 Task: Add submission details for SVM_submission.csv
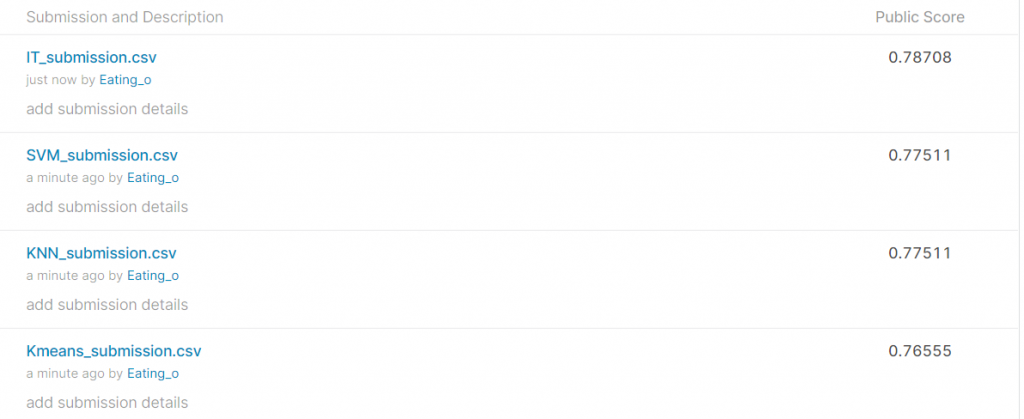pos(107,207)
